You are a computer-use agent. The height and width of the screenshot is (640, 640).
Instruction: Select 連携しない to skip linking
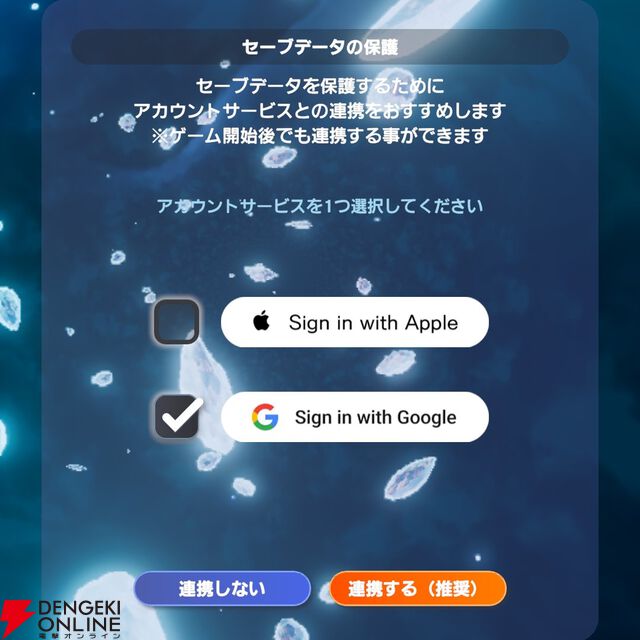tap(222, 588)
